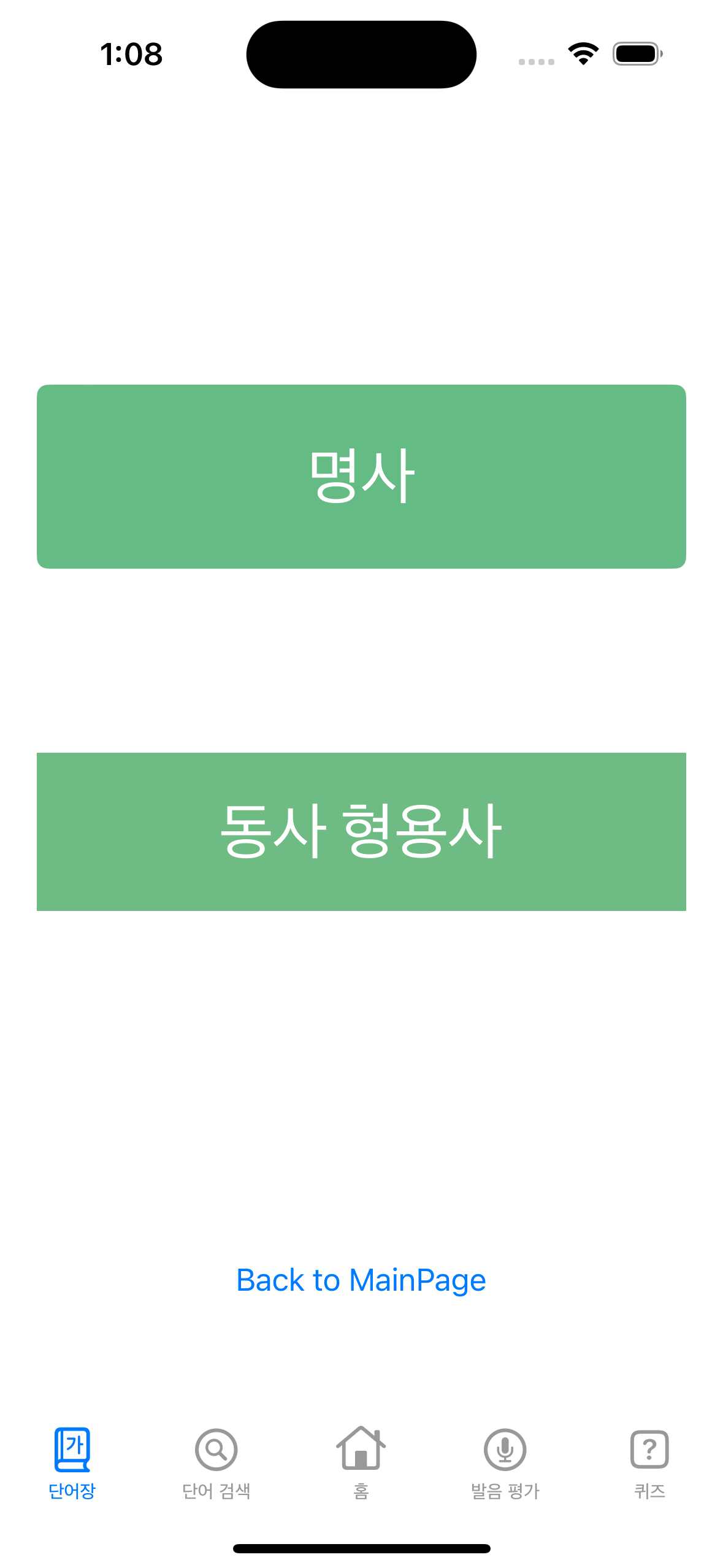Tap the Dynamic Island area
Viewport: 723px width, 1568px height.
361,54
